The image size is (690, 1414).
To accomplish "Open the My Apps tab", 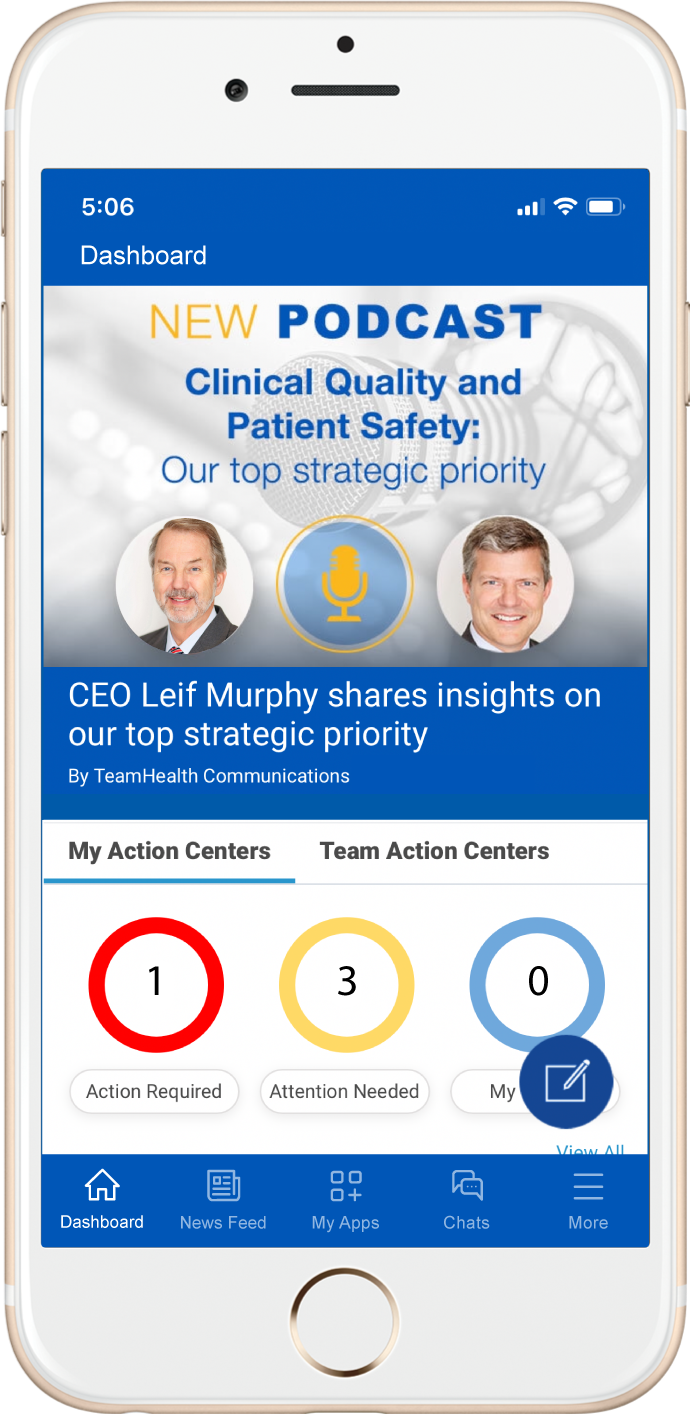I will tap(345, 1201).
